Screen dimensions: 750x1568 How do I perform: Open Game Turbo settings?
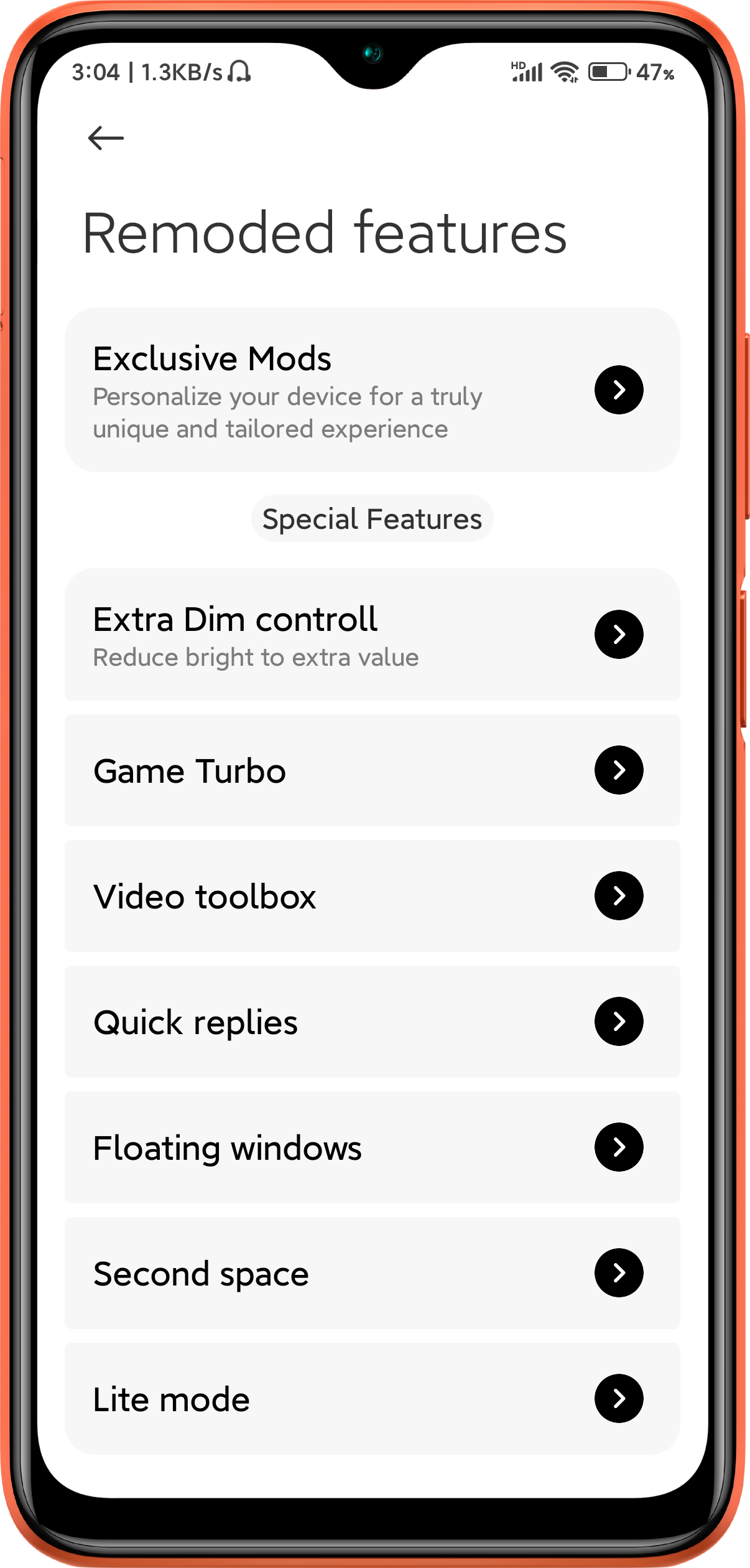point(372,770)
